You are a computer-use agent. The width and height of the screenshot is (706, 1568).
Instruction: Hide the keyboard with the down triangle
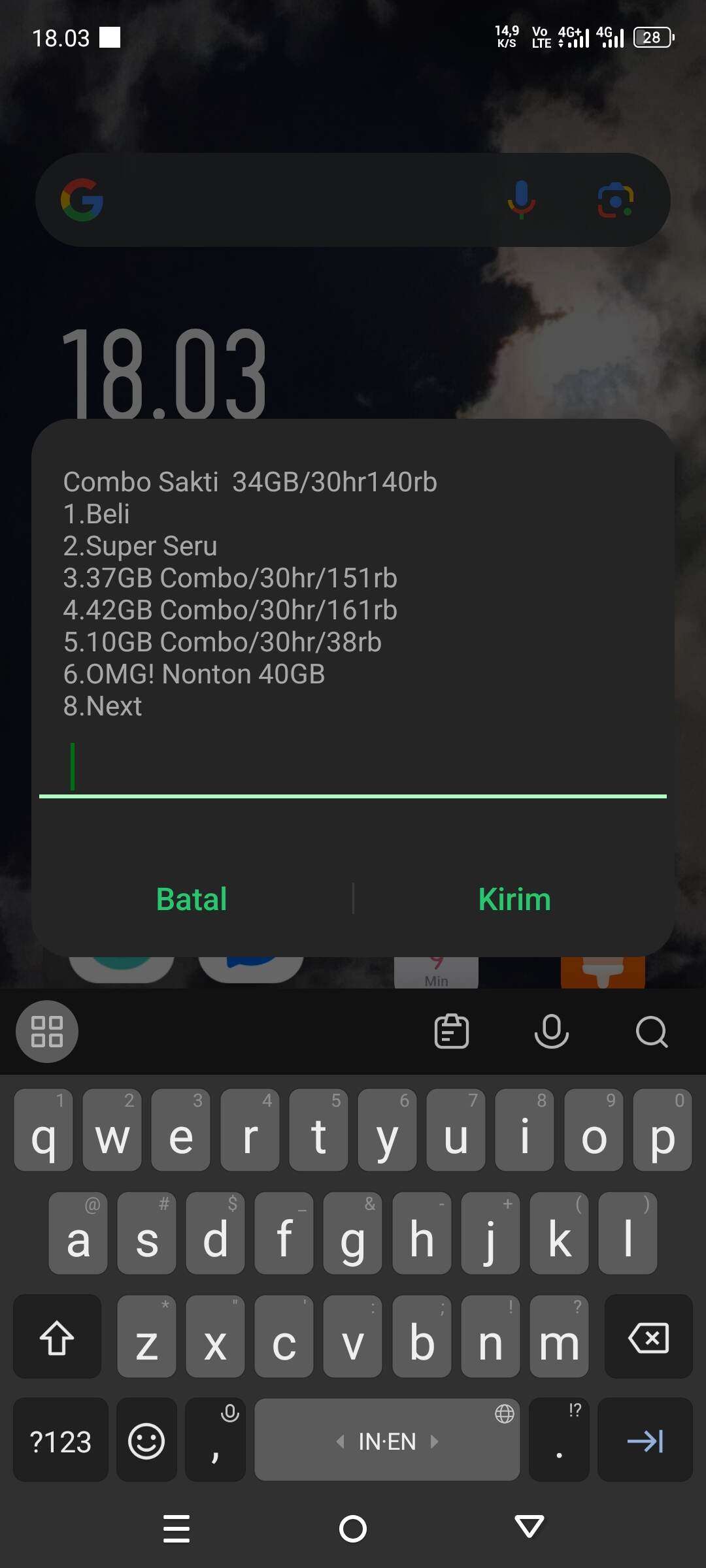click(x=529, y=1527)
